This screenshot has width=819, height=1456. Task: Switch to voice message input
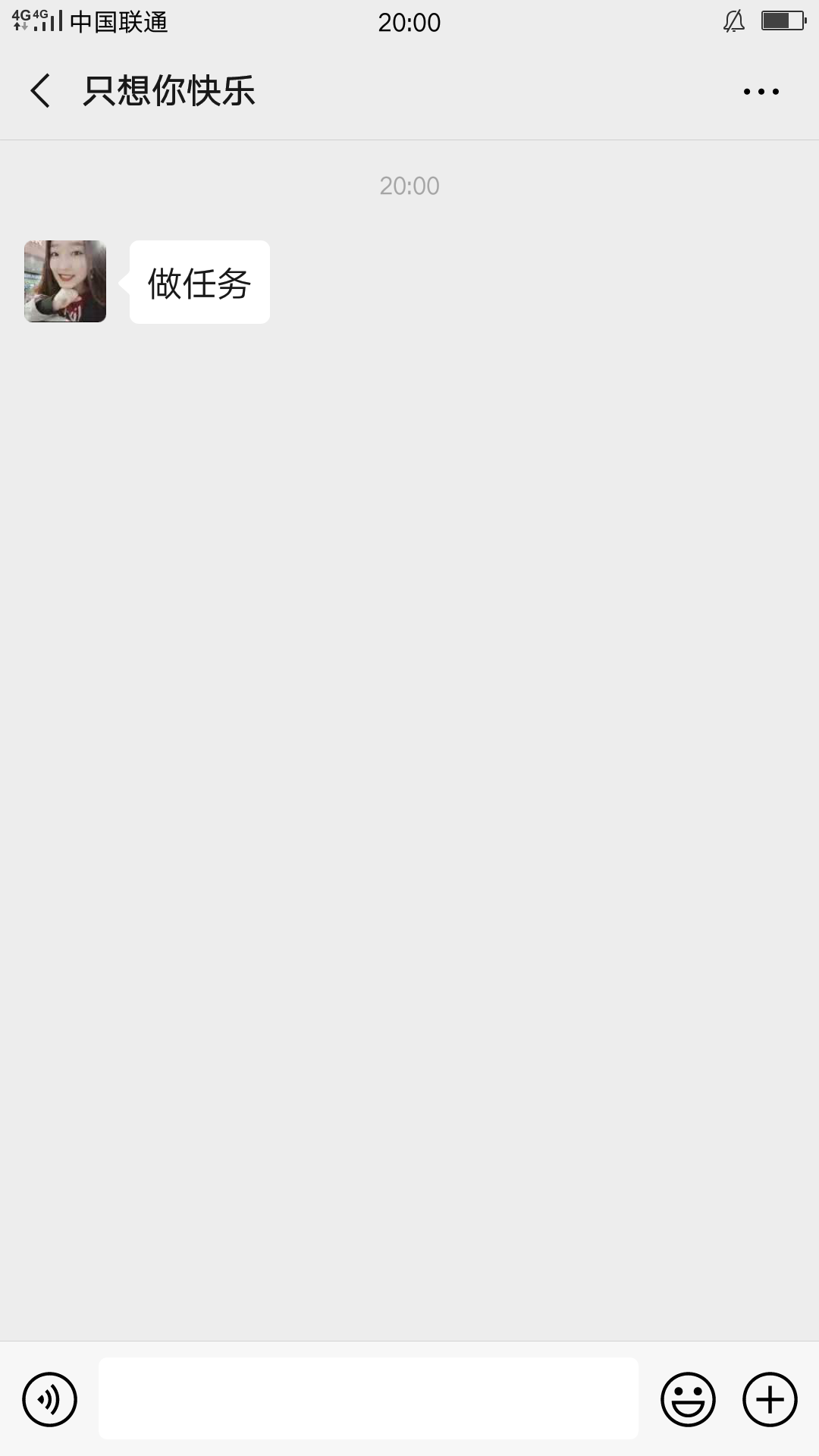50,1399
